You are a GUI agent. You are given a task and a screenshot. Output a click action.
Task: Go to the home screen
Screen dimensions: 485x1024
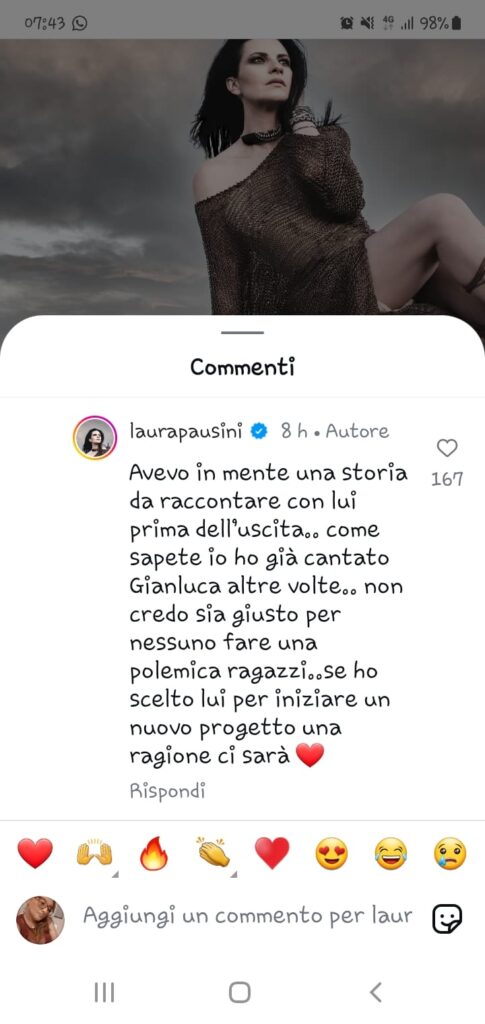[240, 992]
